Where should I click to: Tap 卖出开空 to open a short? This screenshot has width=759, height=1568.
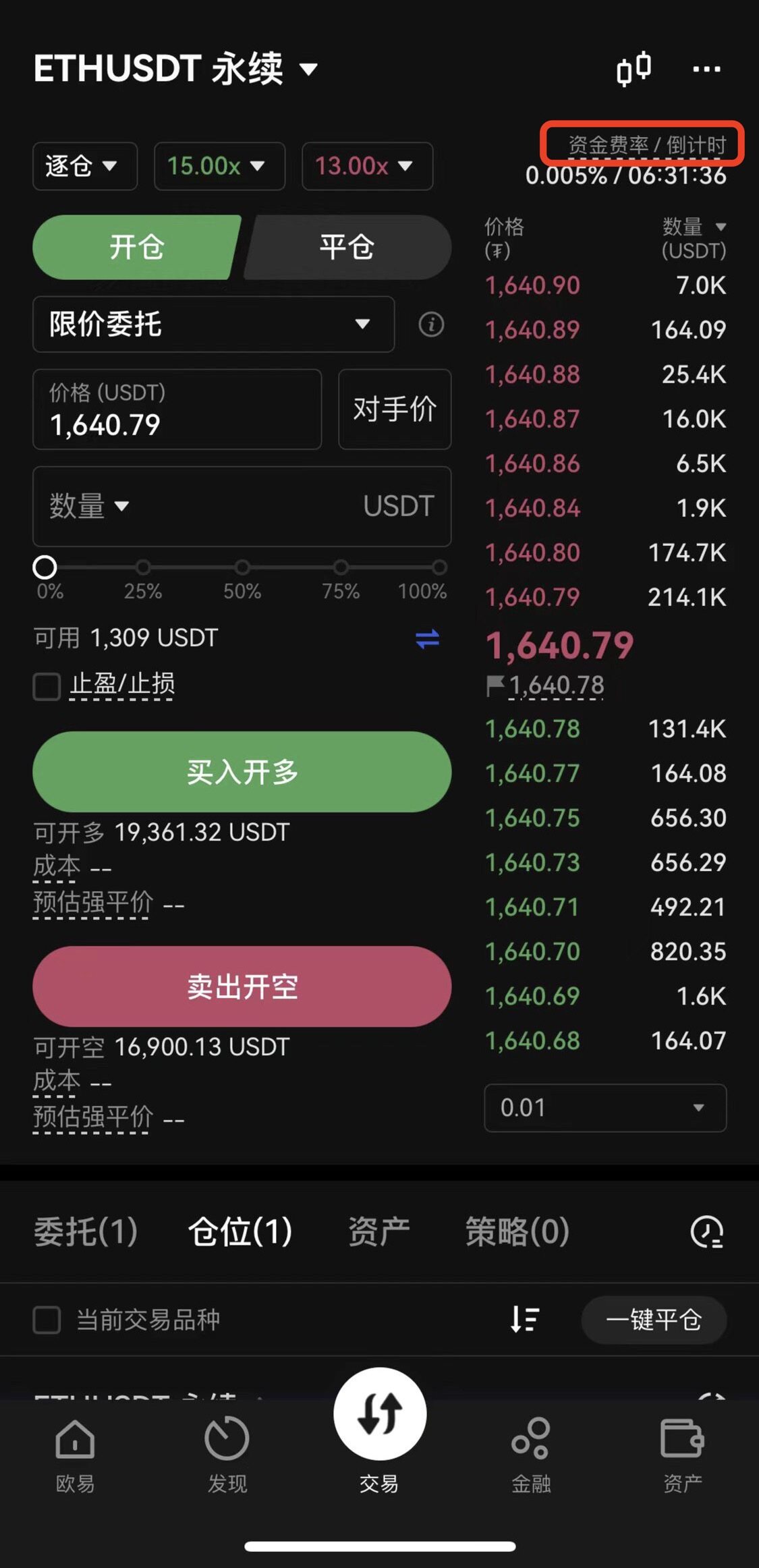click(x=242, y=986)
